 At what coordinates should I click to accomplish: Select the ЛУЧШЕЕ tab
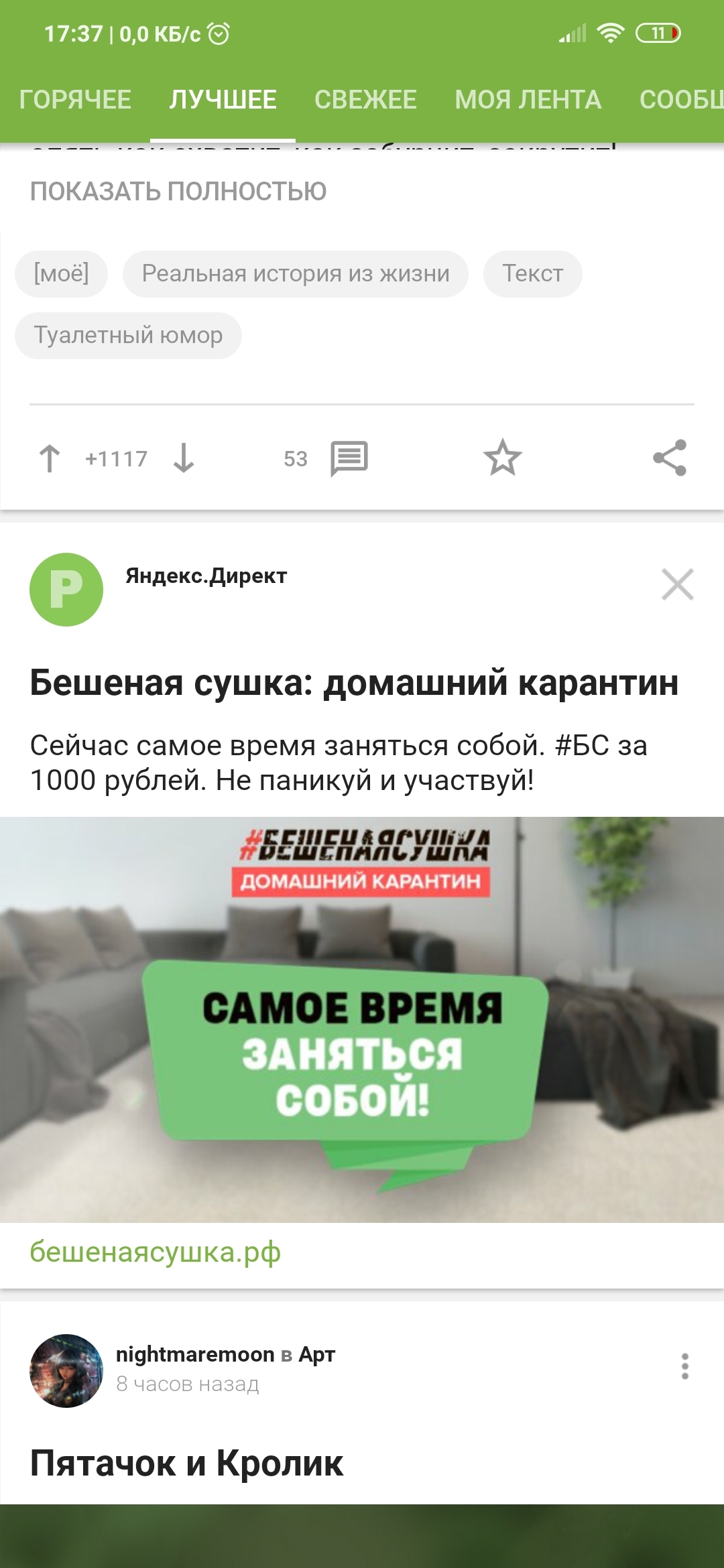pos(223,100)
